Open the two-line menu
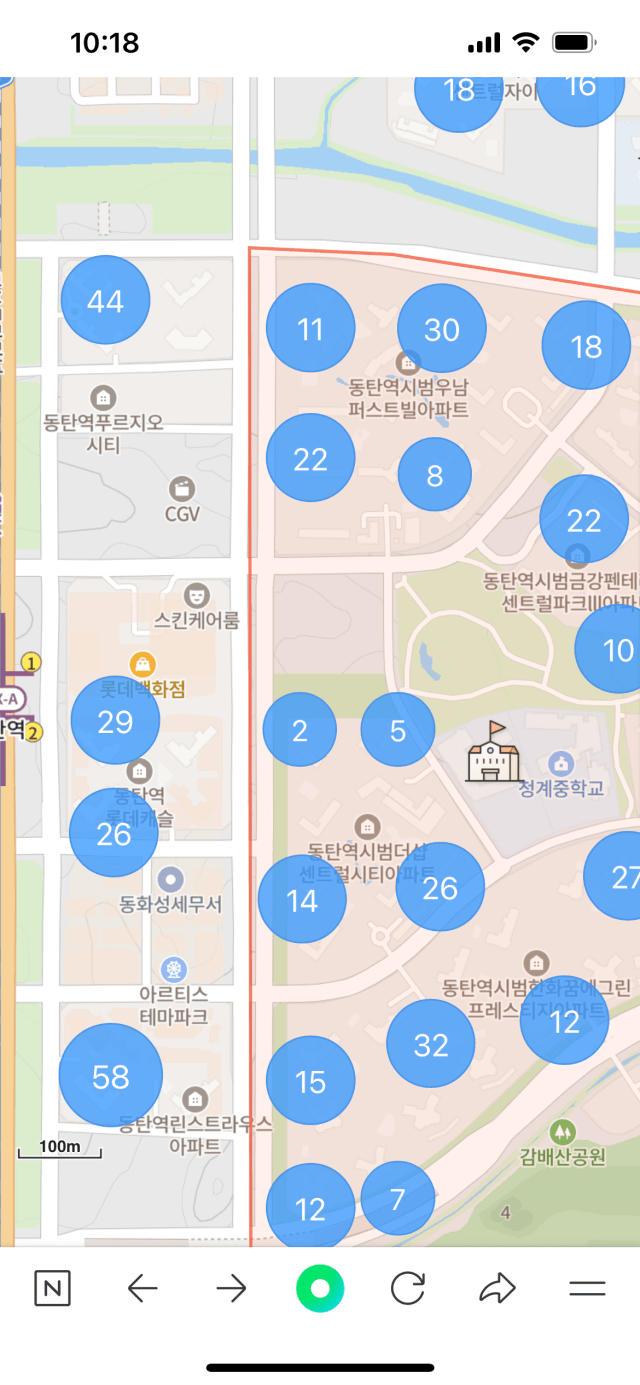640x1385 pixels. (x=587, y=1289)
